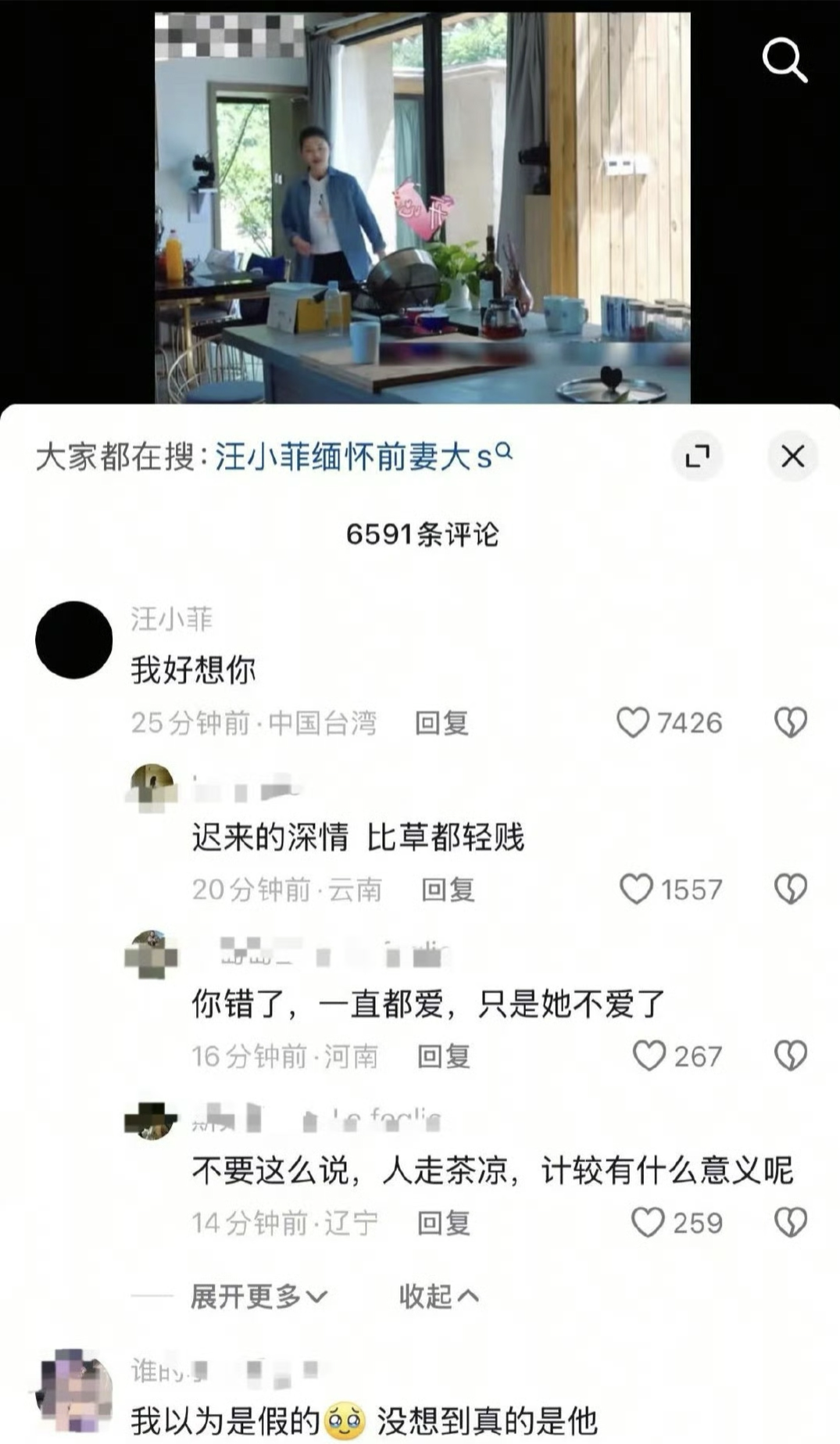
Task: Open 汪小菲's profile avatar
Action: coord(74,640)
